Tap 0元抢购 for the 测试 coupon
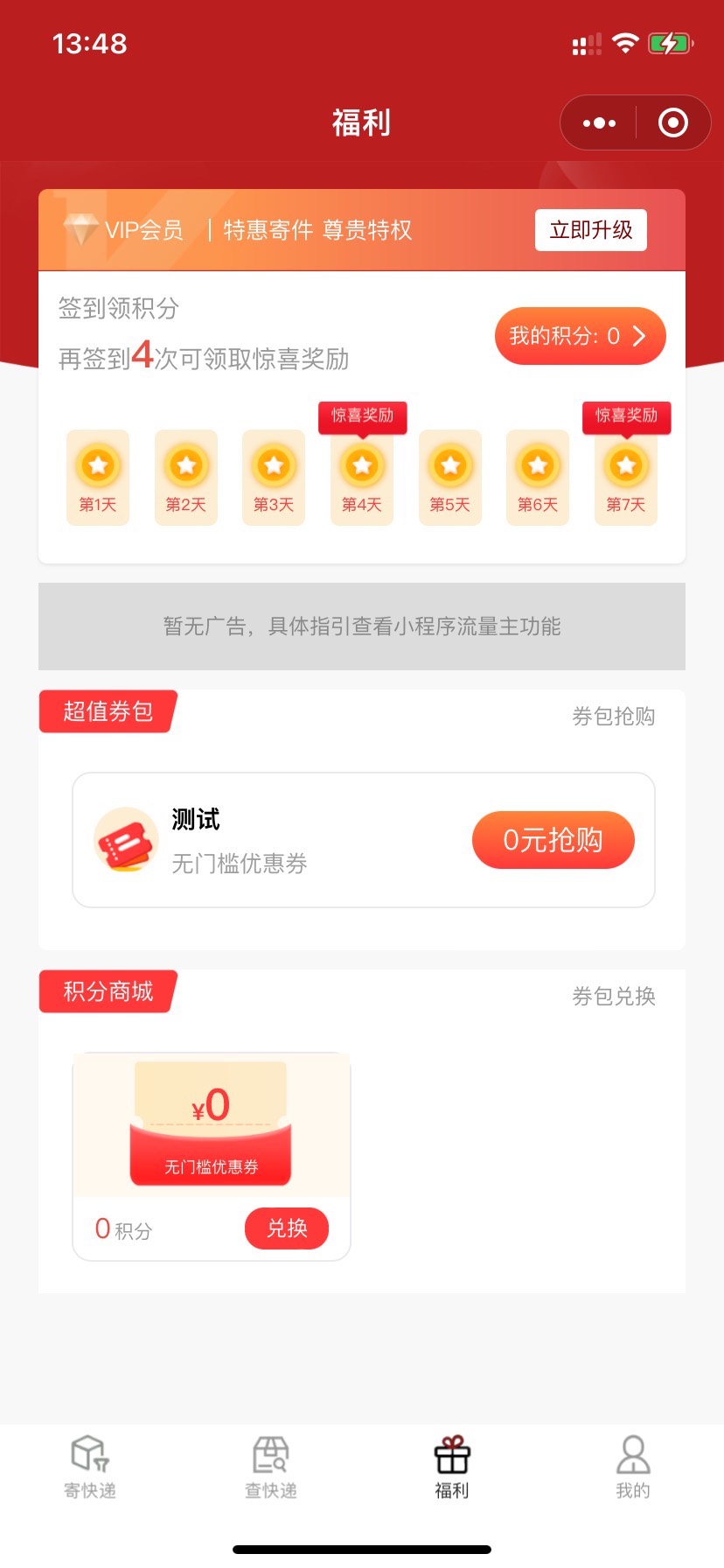 coord(553,840)
